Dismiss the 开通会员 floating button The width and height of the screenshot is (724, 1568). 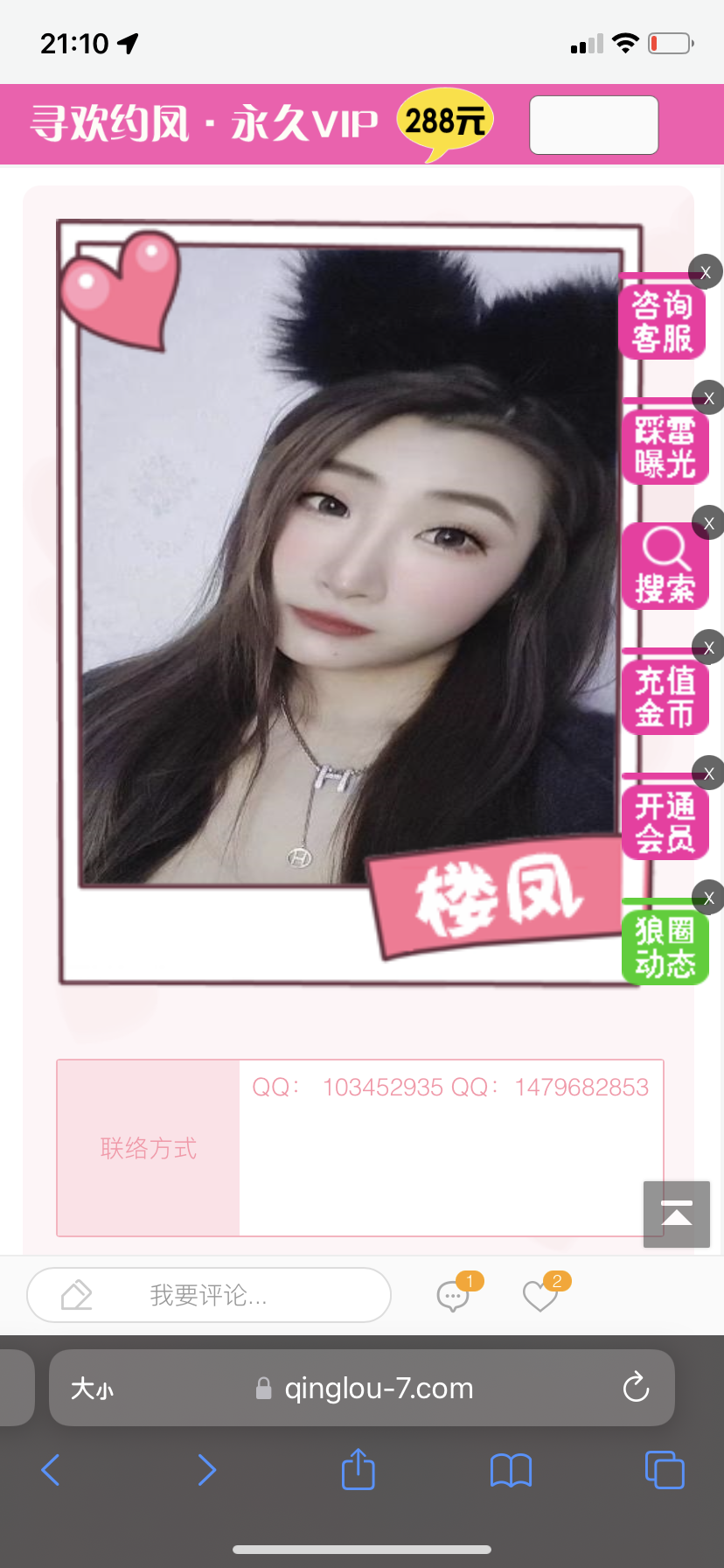(x=708, y=773)
